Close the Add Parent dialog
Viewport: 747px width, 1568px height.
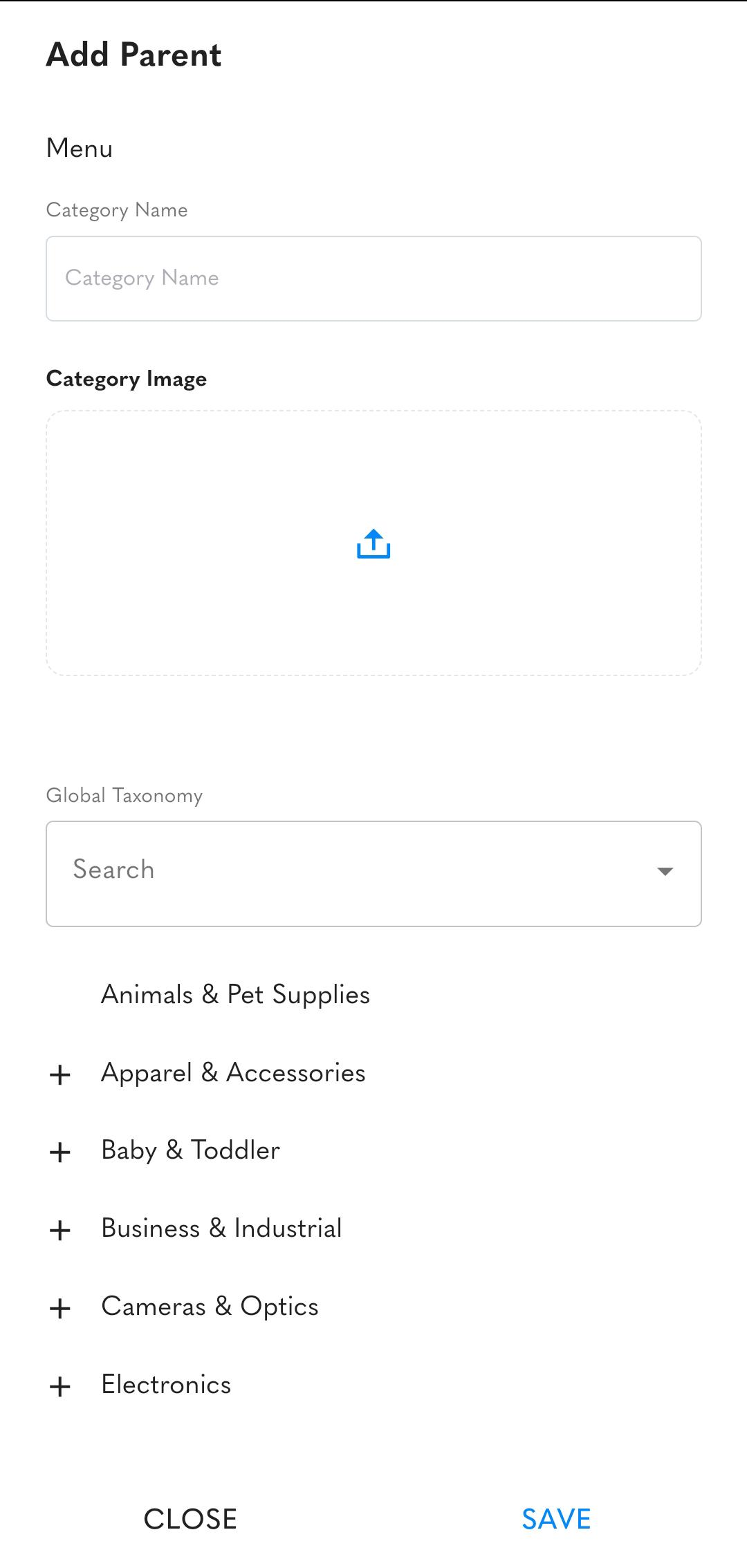click(190, 1519)
